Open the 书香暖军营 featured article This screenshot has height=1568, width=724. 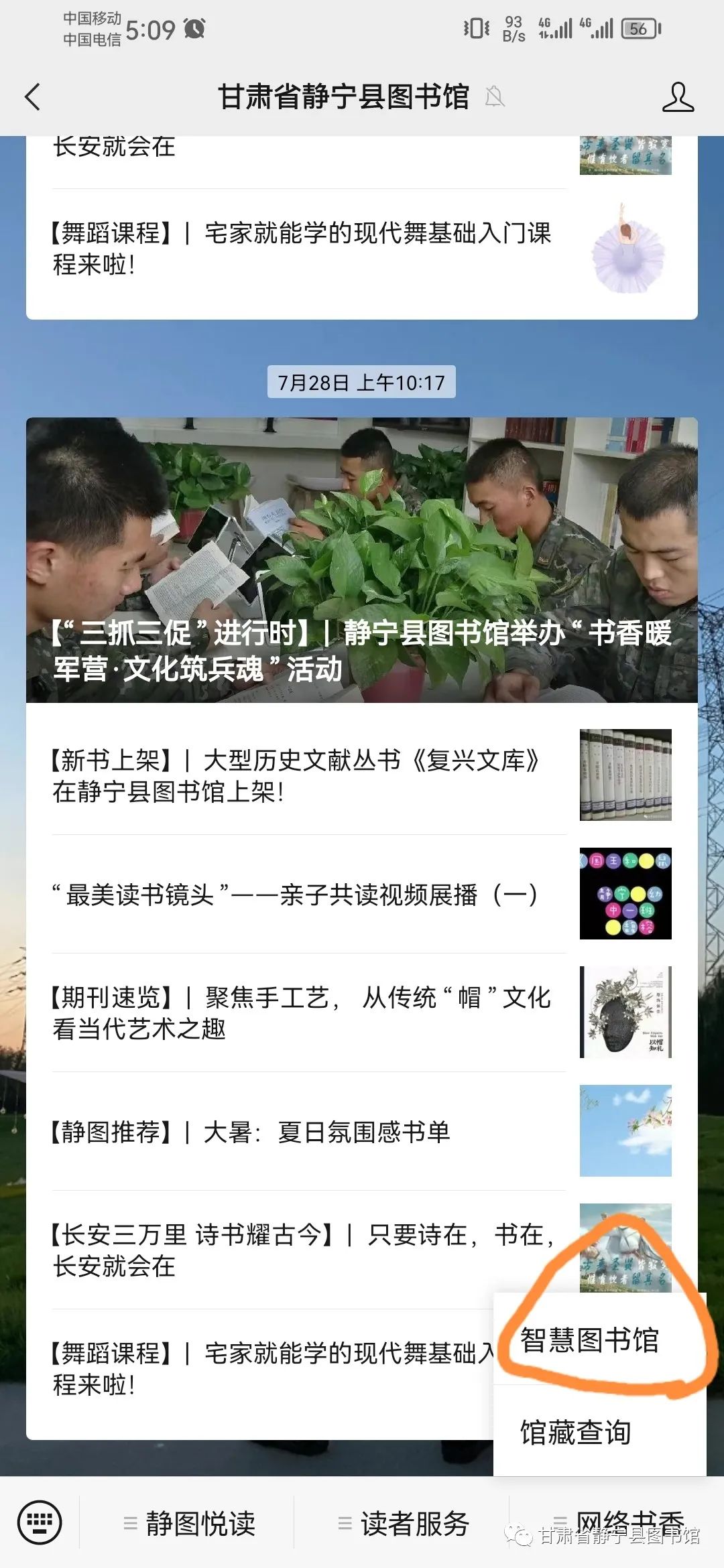[362, 560]
